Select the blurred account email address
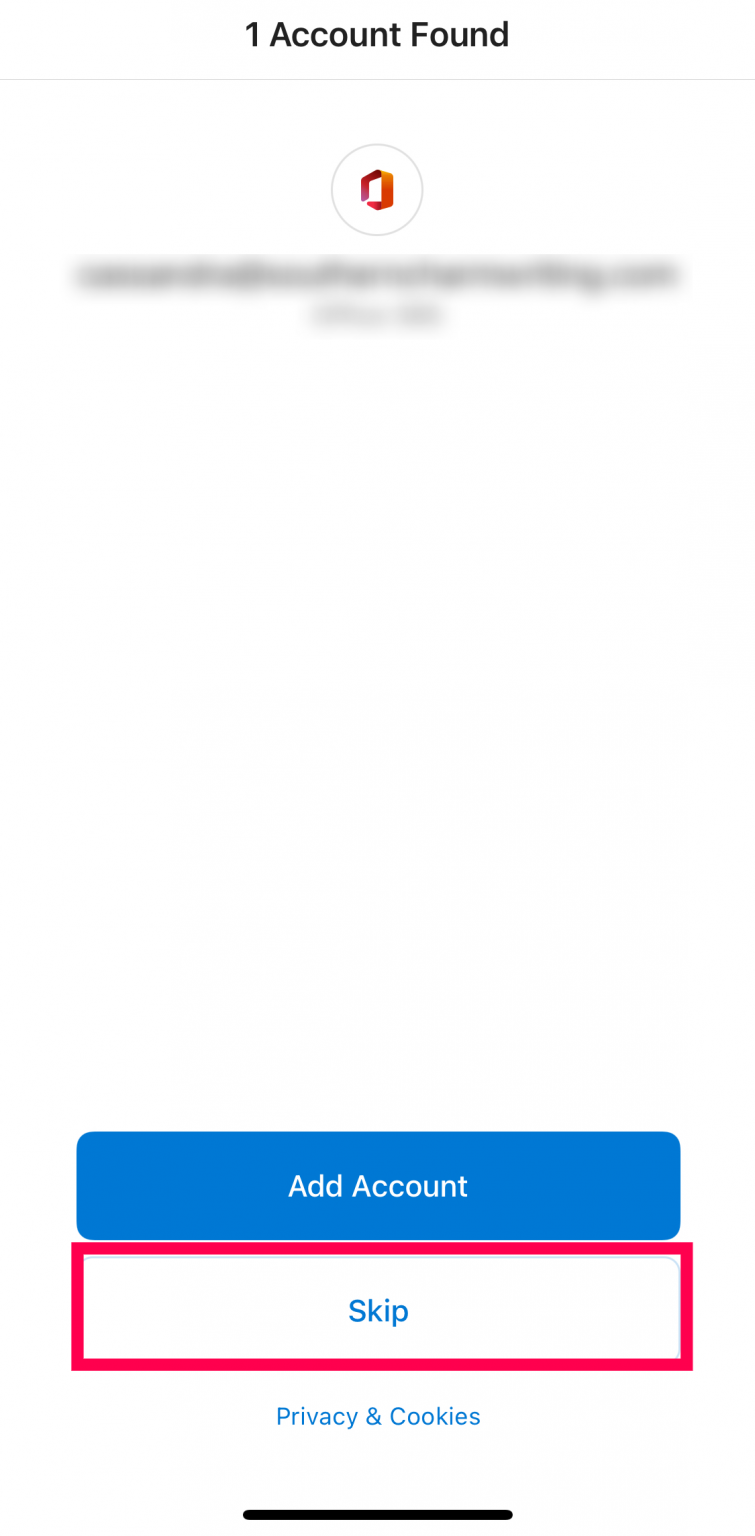 pos(377,278)
